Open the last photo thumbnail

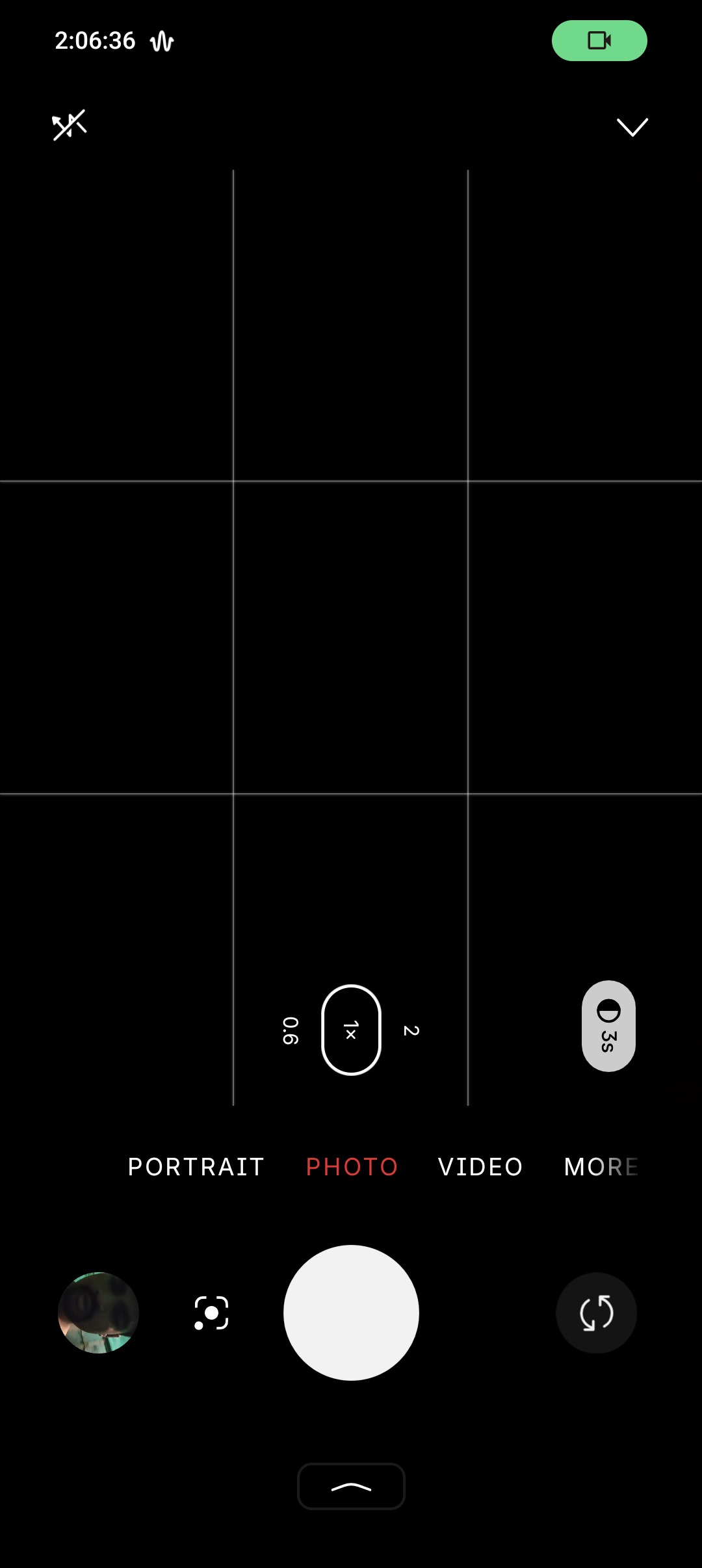point(98,1313)
